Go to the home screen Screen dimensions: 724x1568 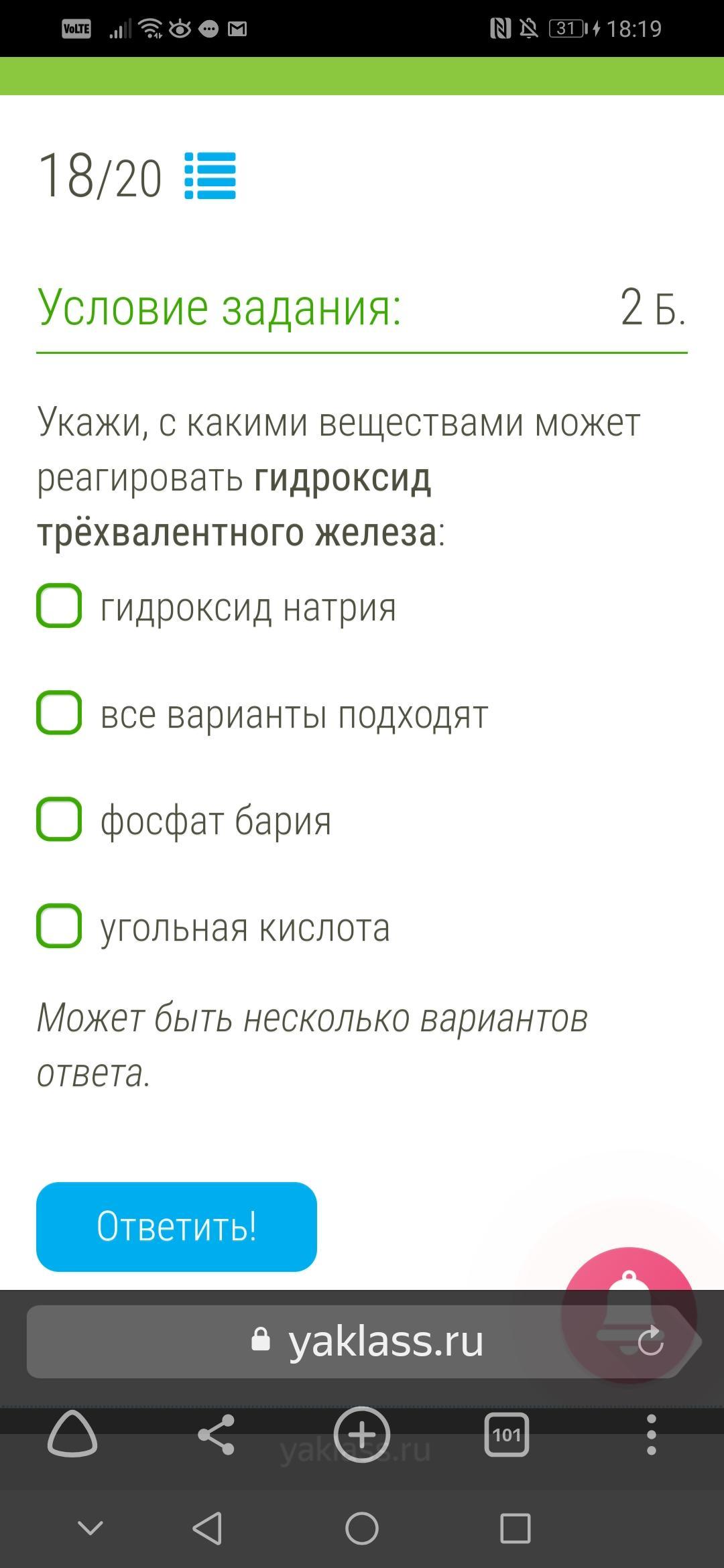tap(362, 1528)
